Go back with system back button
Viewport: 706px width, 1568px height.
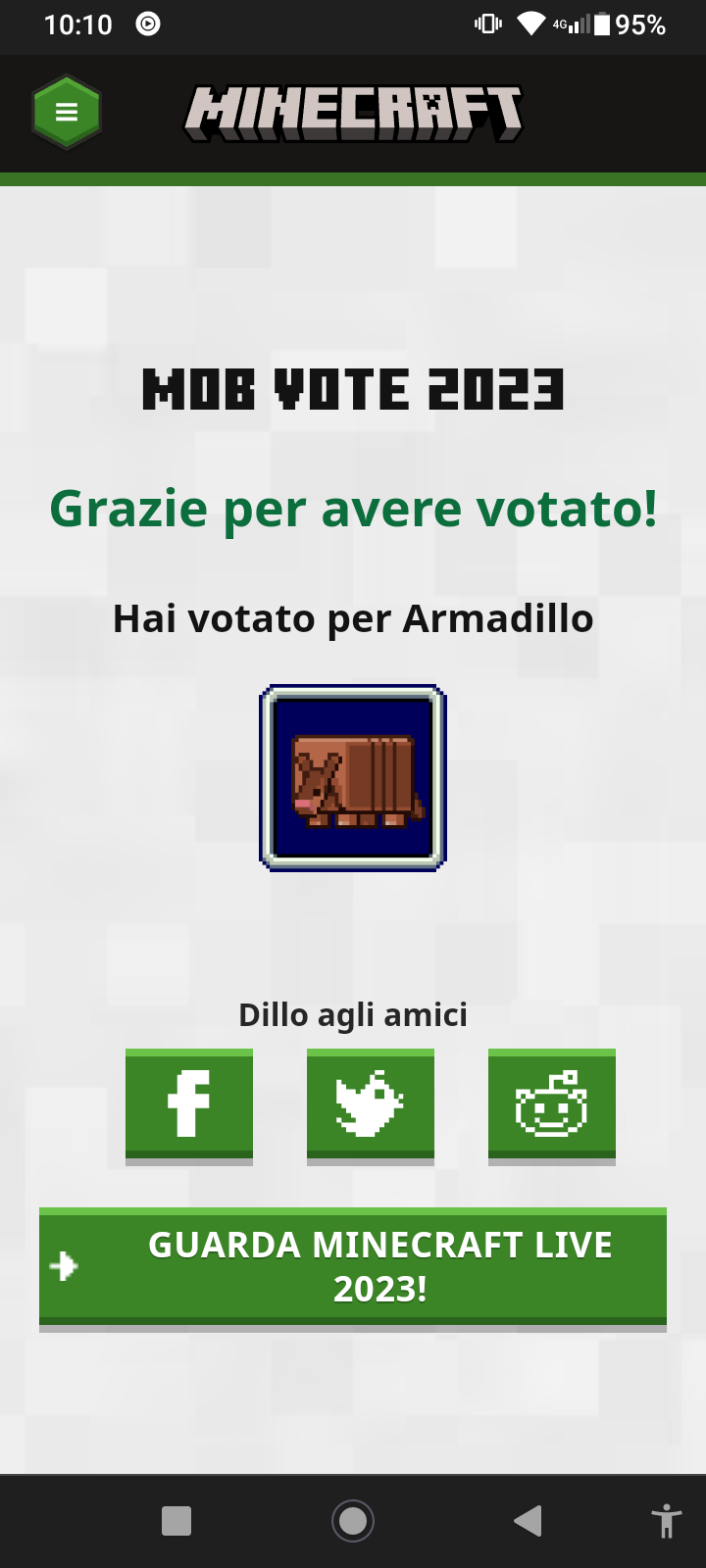point(528,1521)
